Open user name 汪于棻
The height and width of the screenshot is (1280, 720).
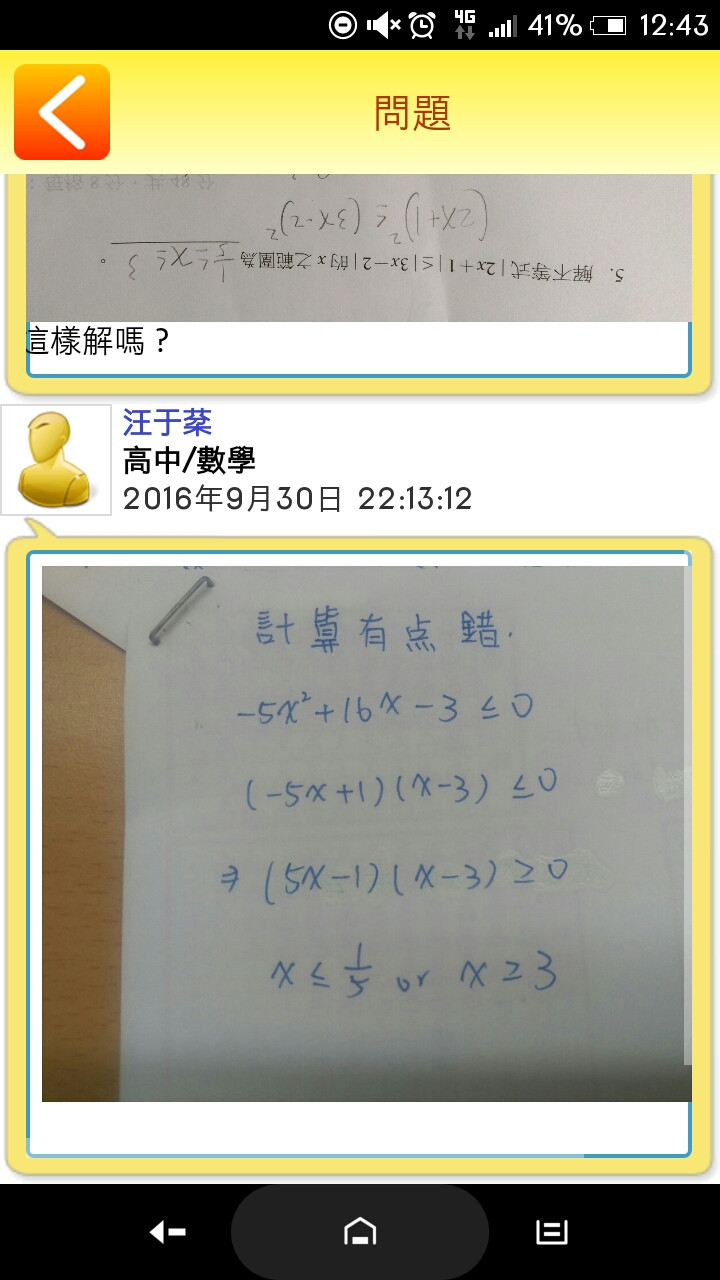tap(168, 423)
